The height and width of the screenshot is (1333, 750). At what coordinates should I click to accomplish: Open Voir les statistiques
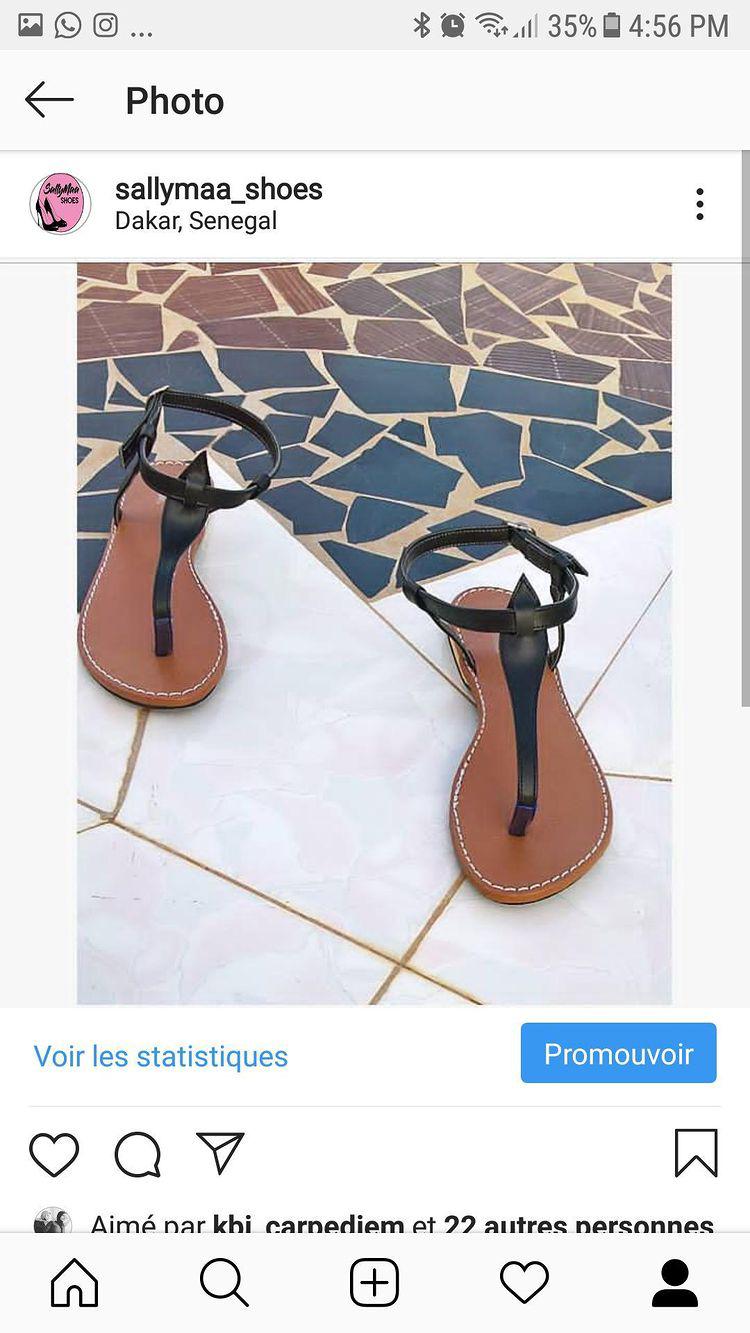pyautogui.click(x=161, y=1056)
